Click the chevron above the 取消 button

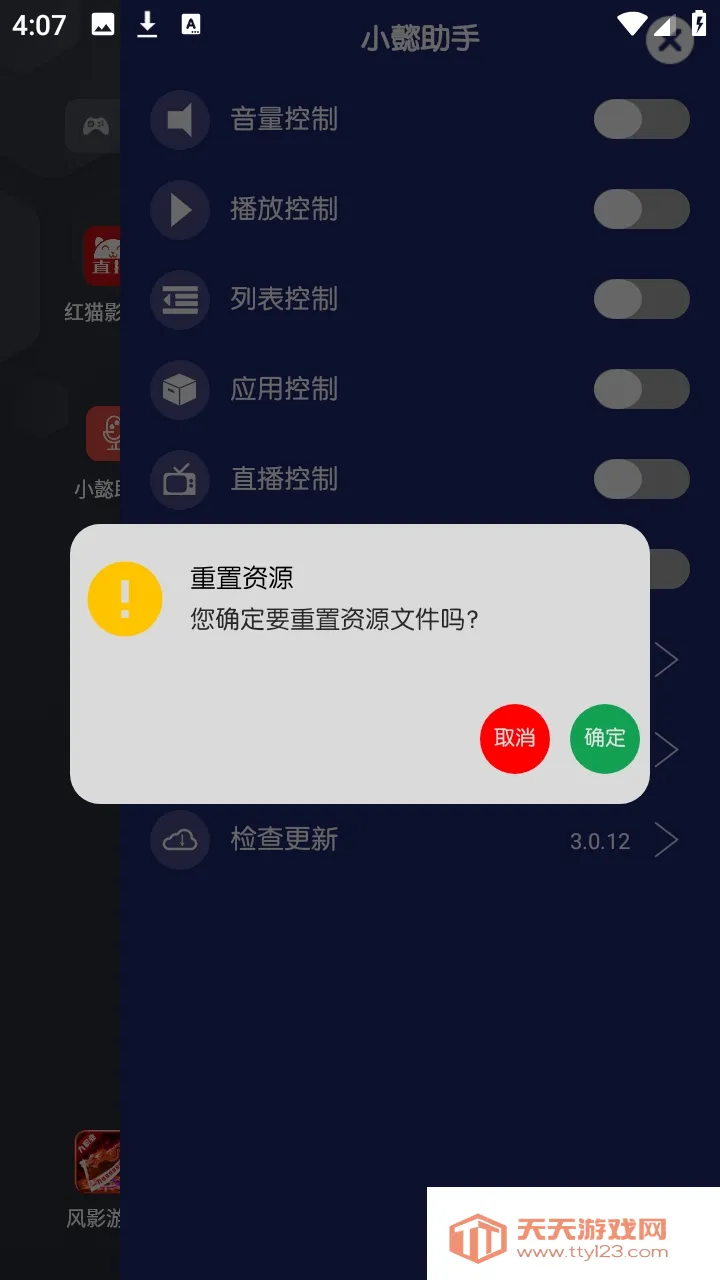tap(667, 660)
